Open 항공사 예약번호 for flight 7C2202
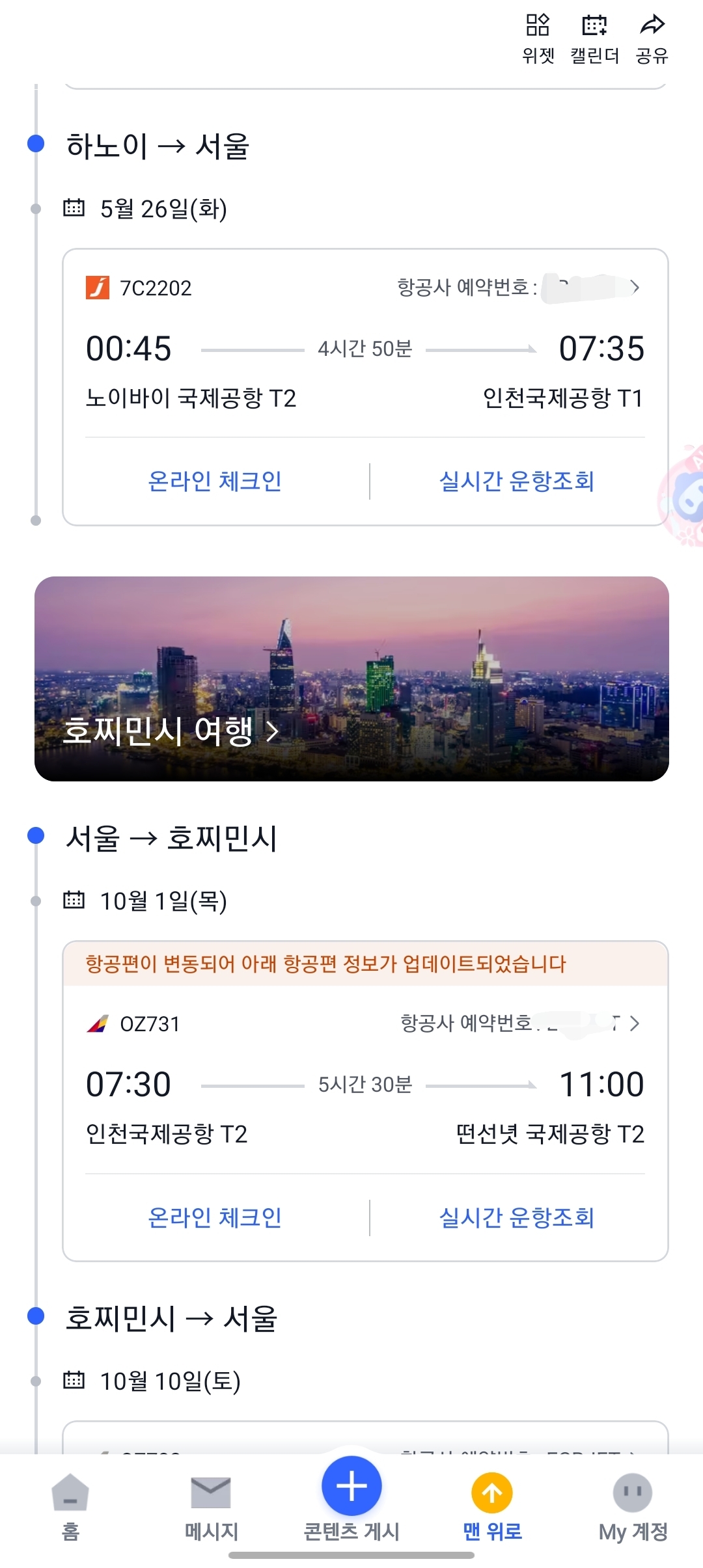This screenshot has height=1568, width=703. pyautogui.click(x=519, y=287)
